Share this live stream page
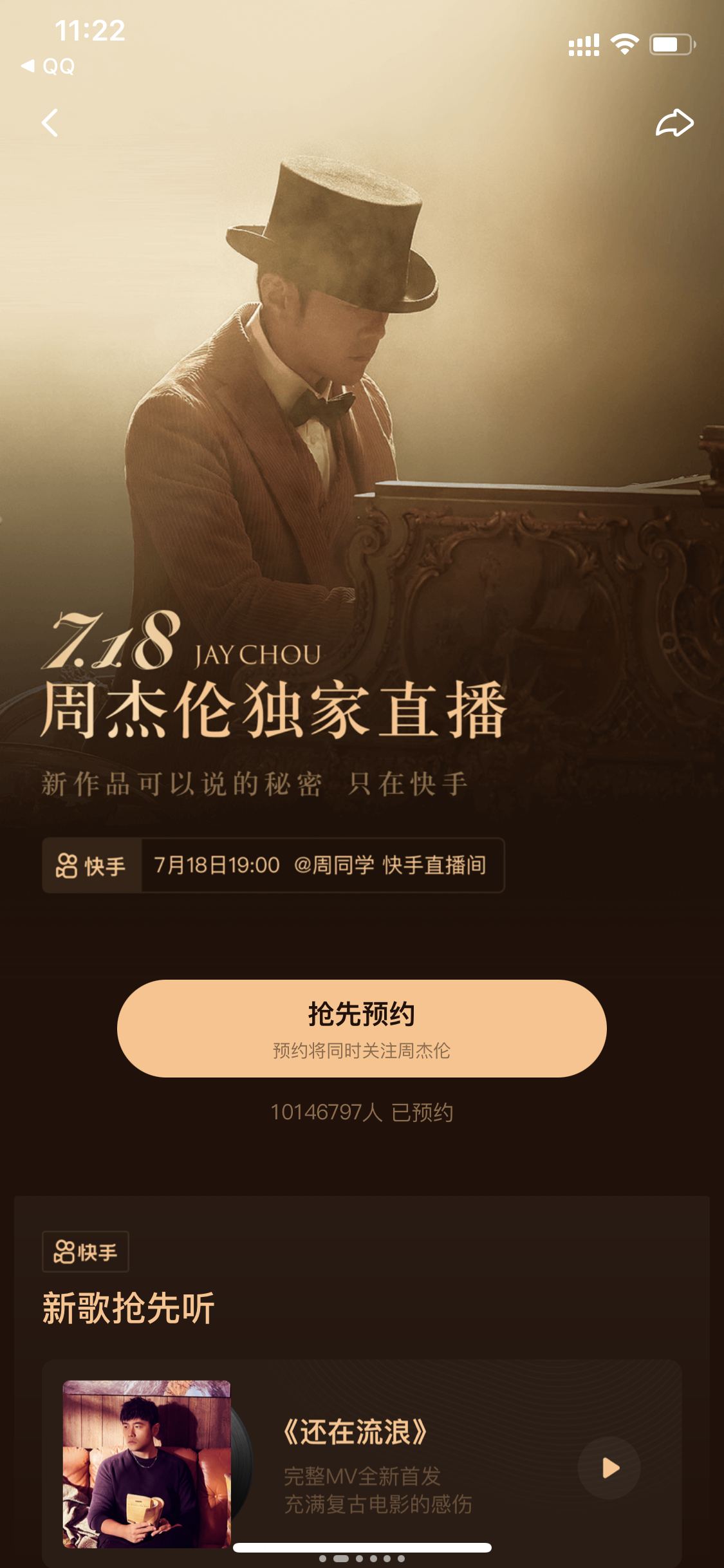 (x=674, y=123)
